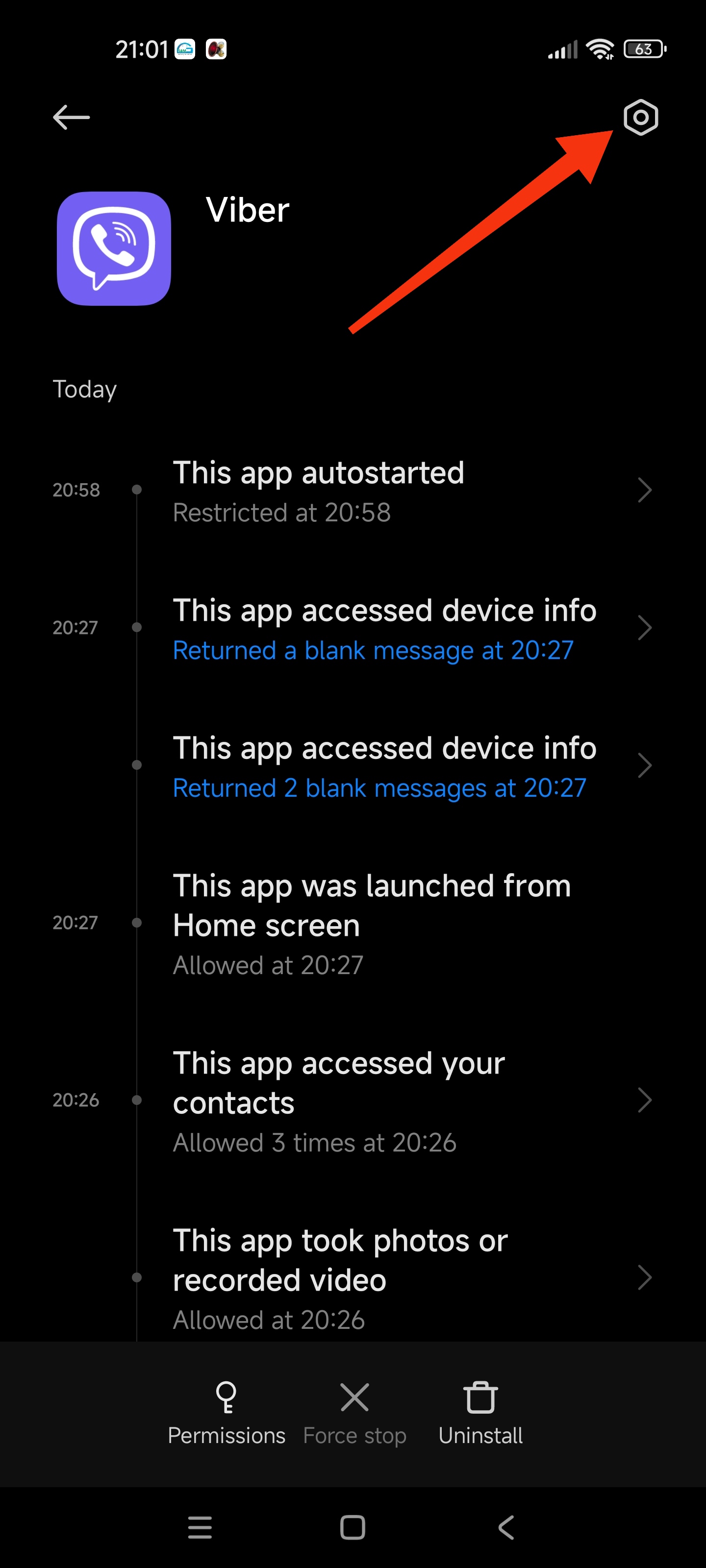Open 'Returned a blank message at 20:27' entry
This screenshot has width=706, height=1568.
tap(353, 628)
